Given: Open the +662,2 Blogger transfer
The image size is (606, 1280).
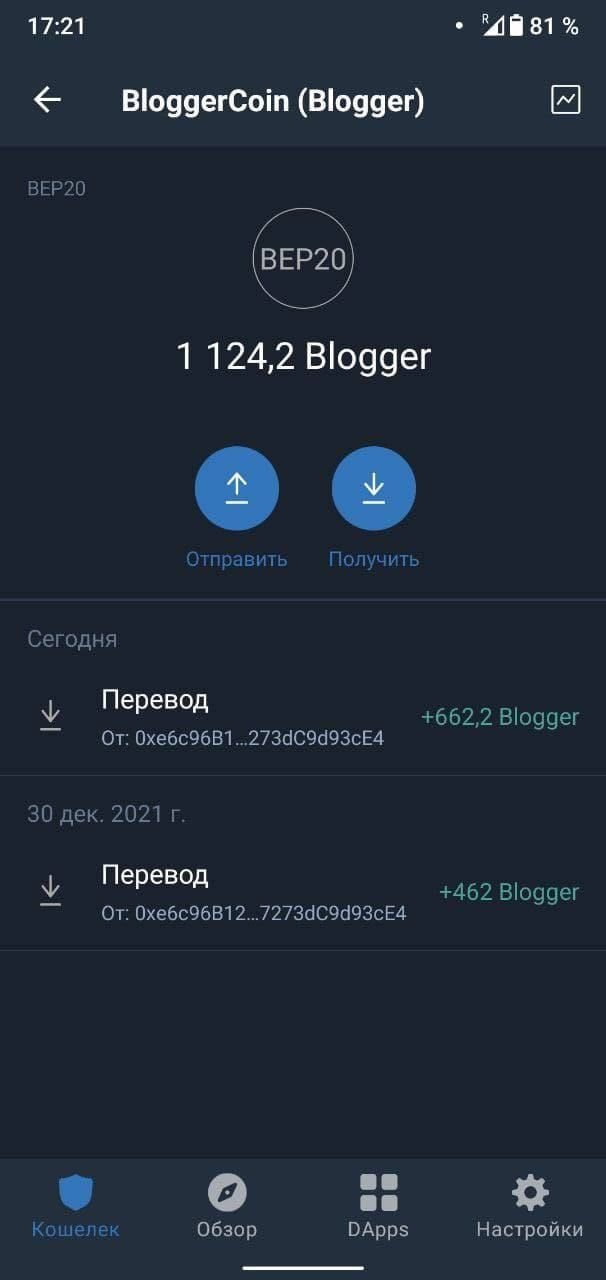Looking at the screenshot, I should (x=303, y=717).
